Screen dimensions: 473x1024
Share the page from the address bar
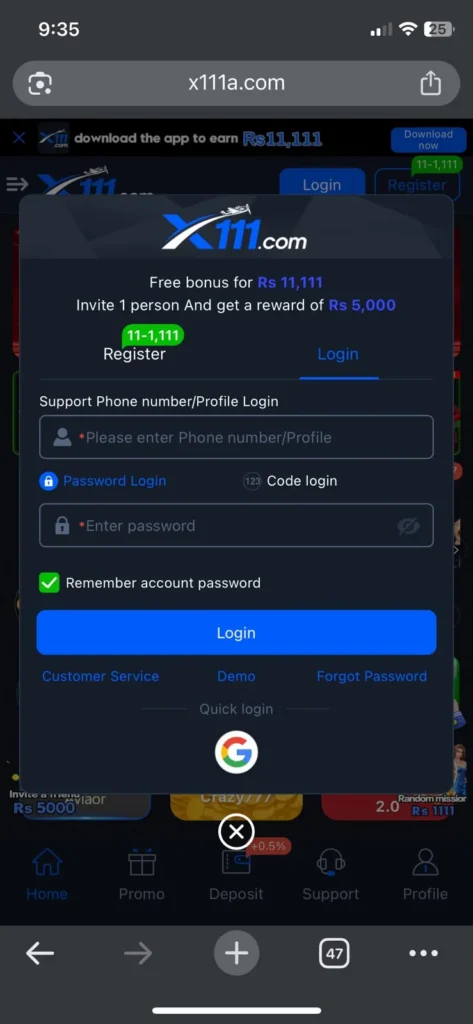click(x=431, y=84)
